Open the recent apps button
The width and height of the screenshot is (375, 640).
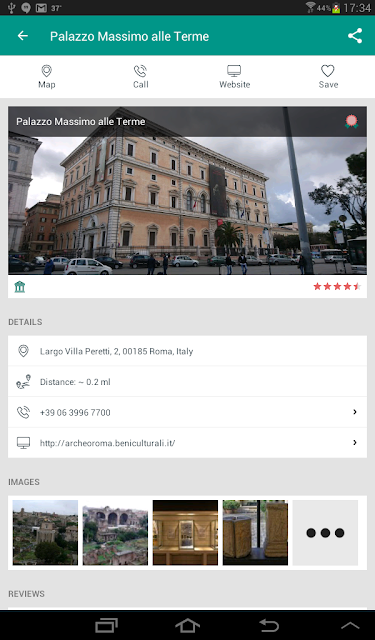tap(106, 625)
